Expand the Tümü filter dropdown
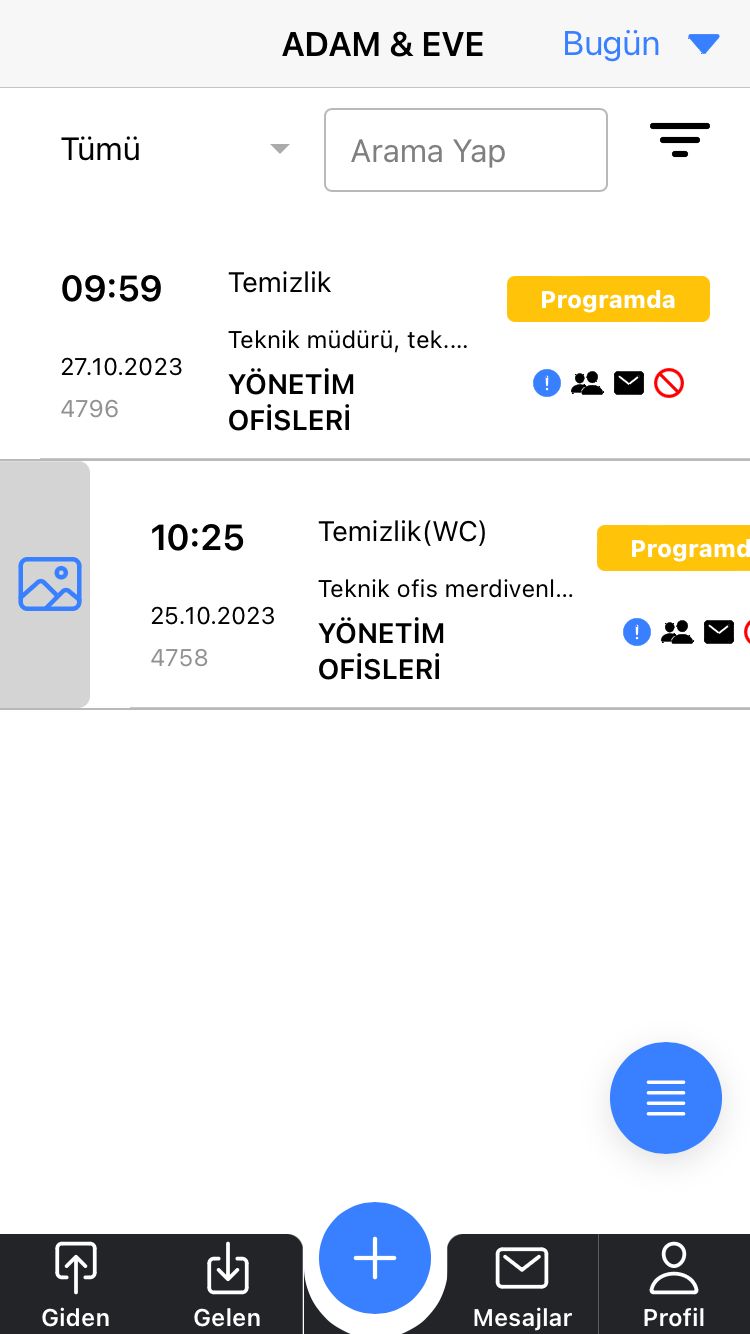 175,150
